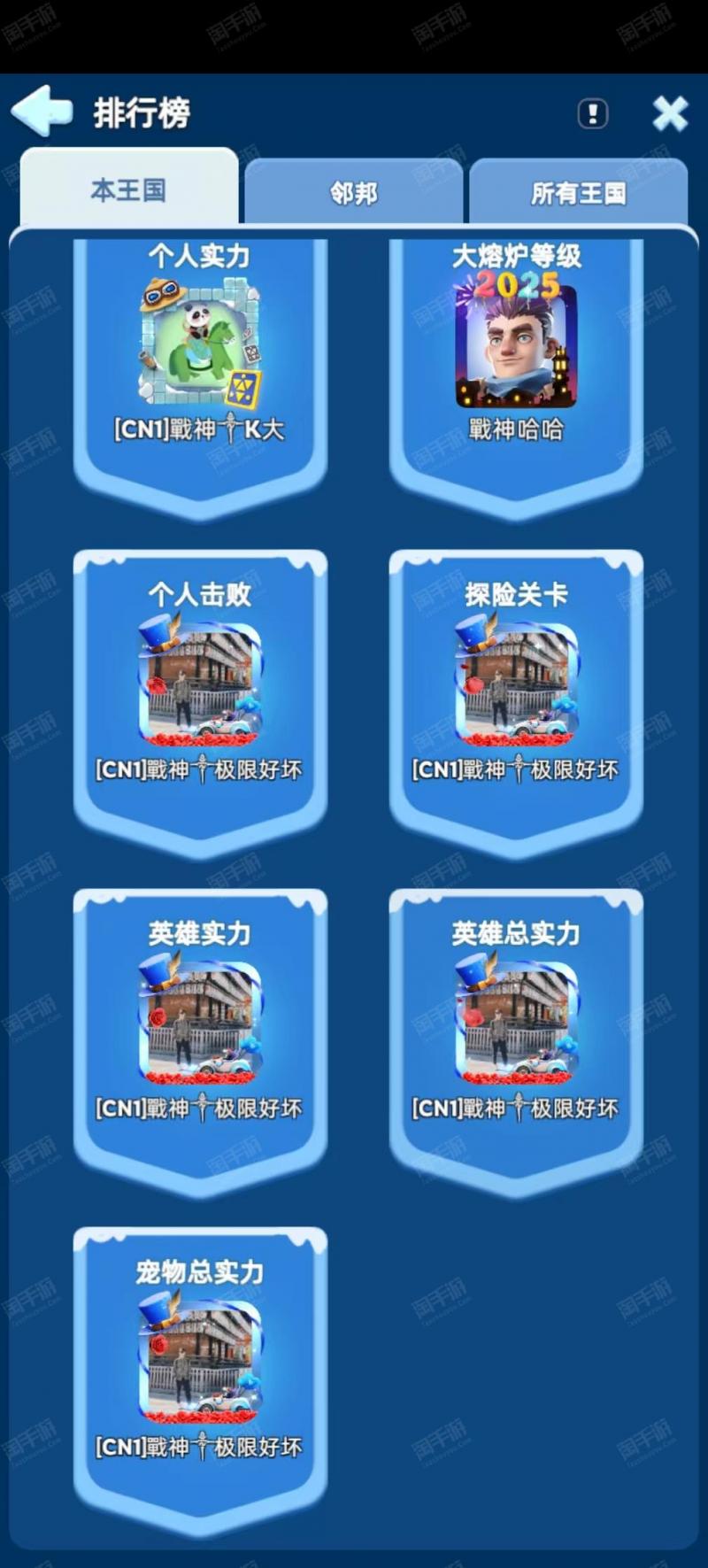The image size is (708, 1568).
Task: Open the info exclamation icon
Action: [x=592, y=113]
